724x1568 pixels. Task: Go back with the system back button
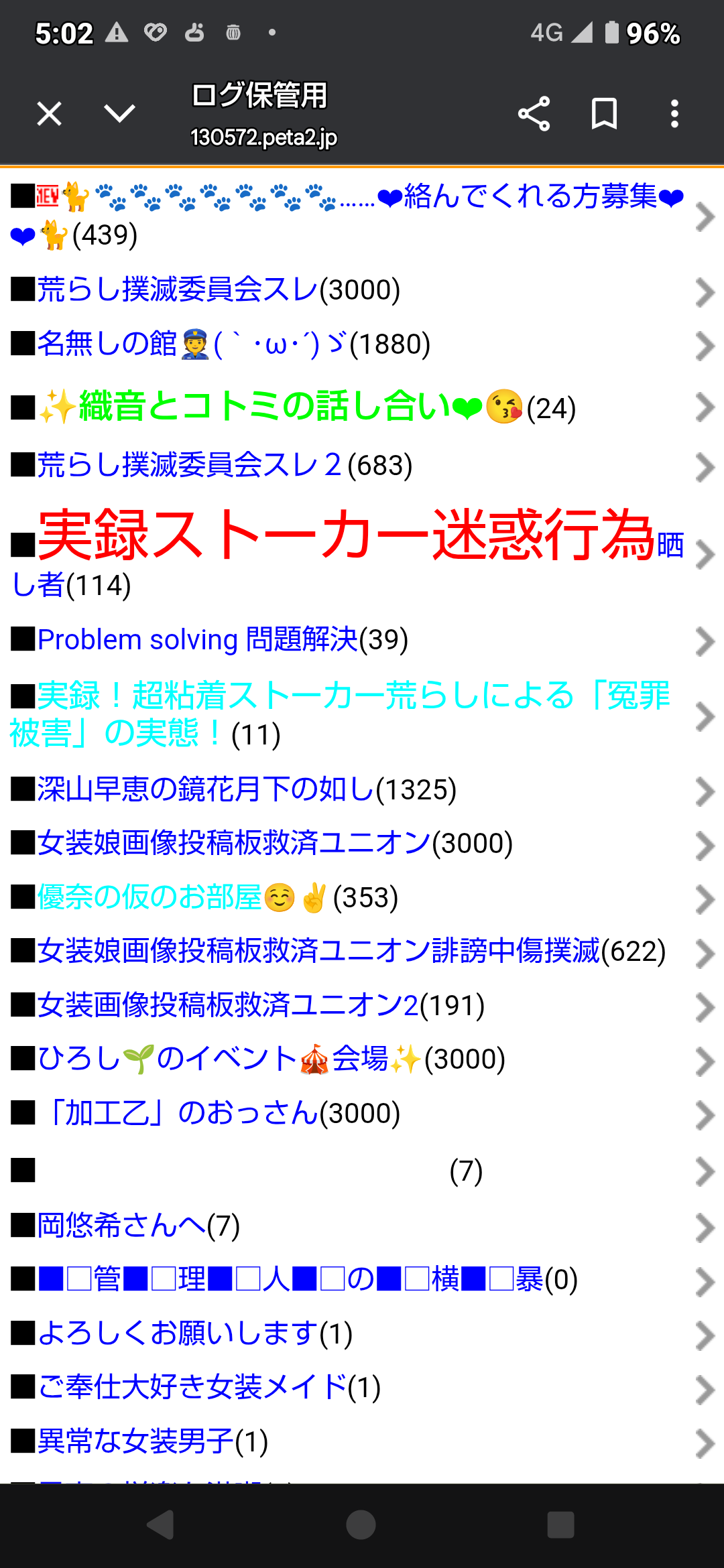point(160,1525)
